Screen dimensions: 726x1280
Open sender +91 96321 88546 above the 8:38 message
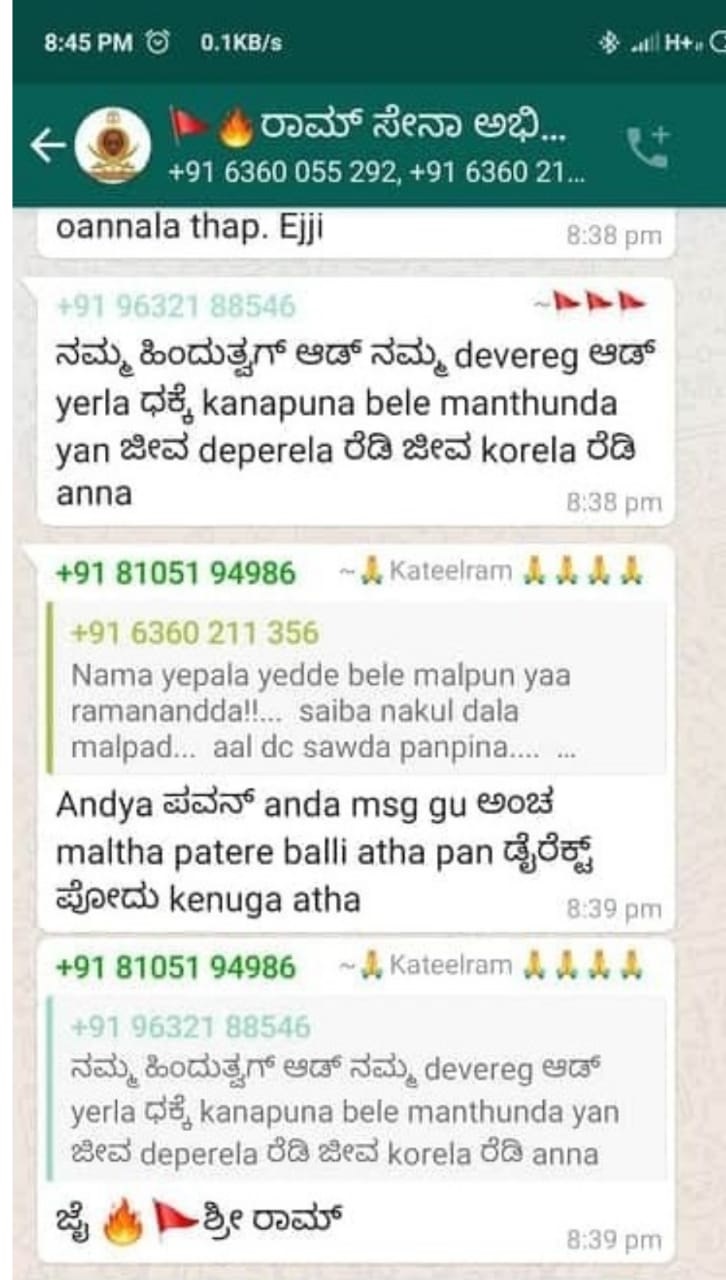(x=176, y=305)
